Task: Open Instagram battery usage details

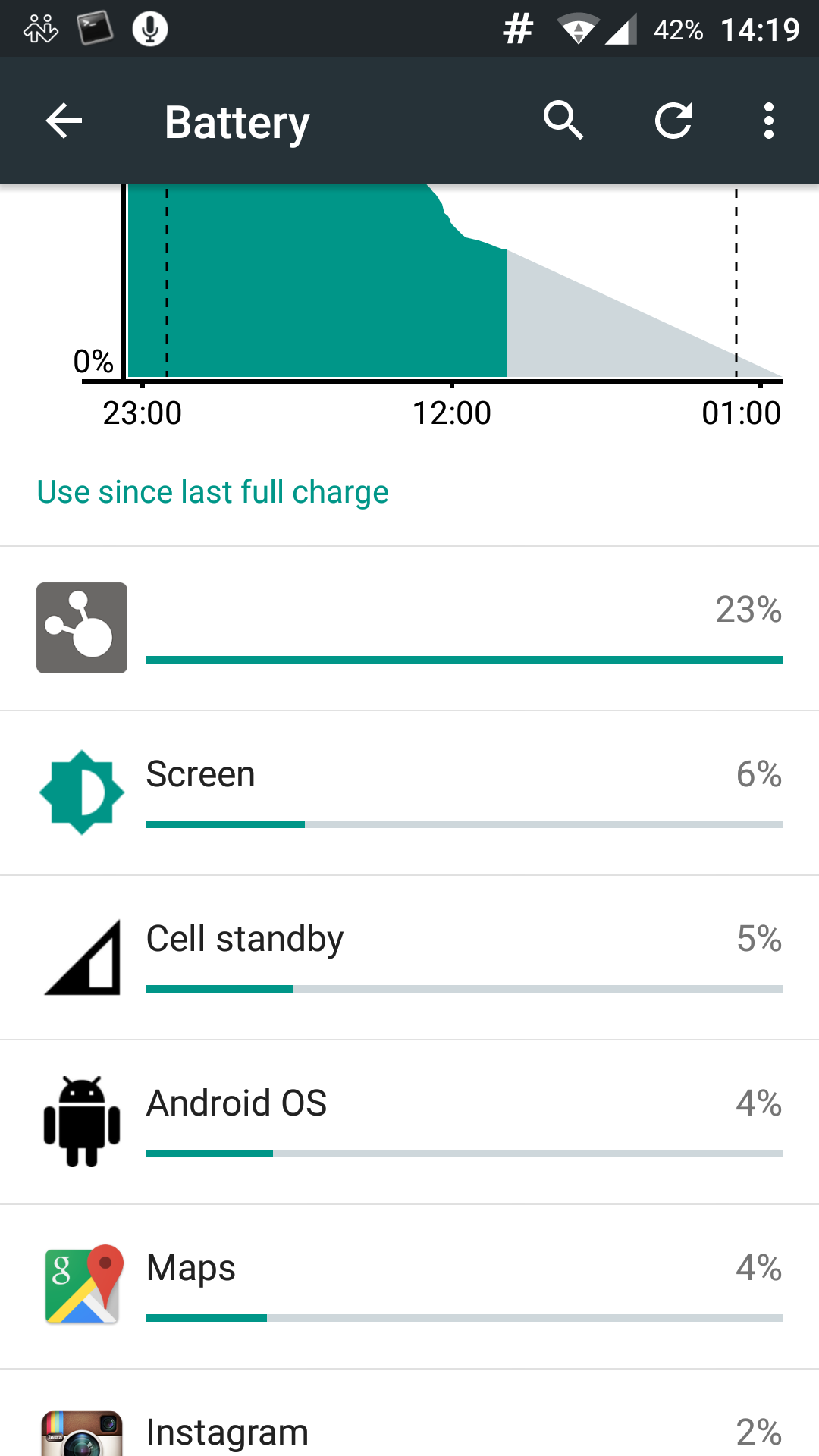Action: [x=409, y=1414]
